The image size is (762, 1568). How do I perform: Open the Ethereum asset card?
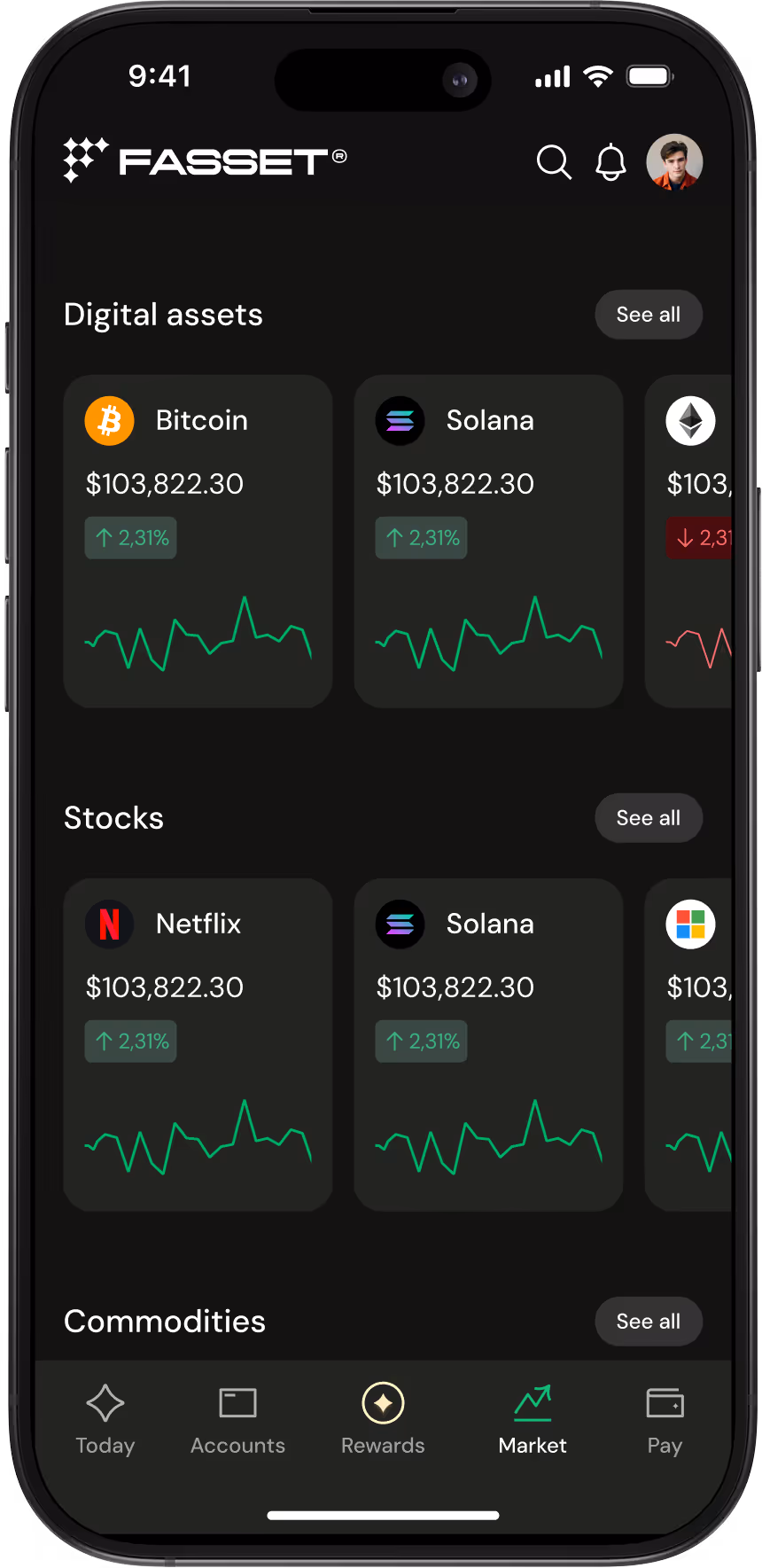tap(689, 541)
